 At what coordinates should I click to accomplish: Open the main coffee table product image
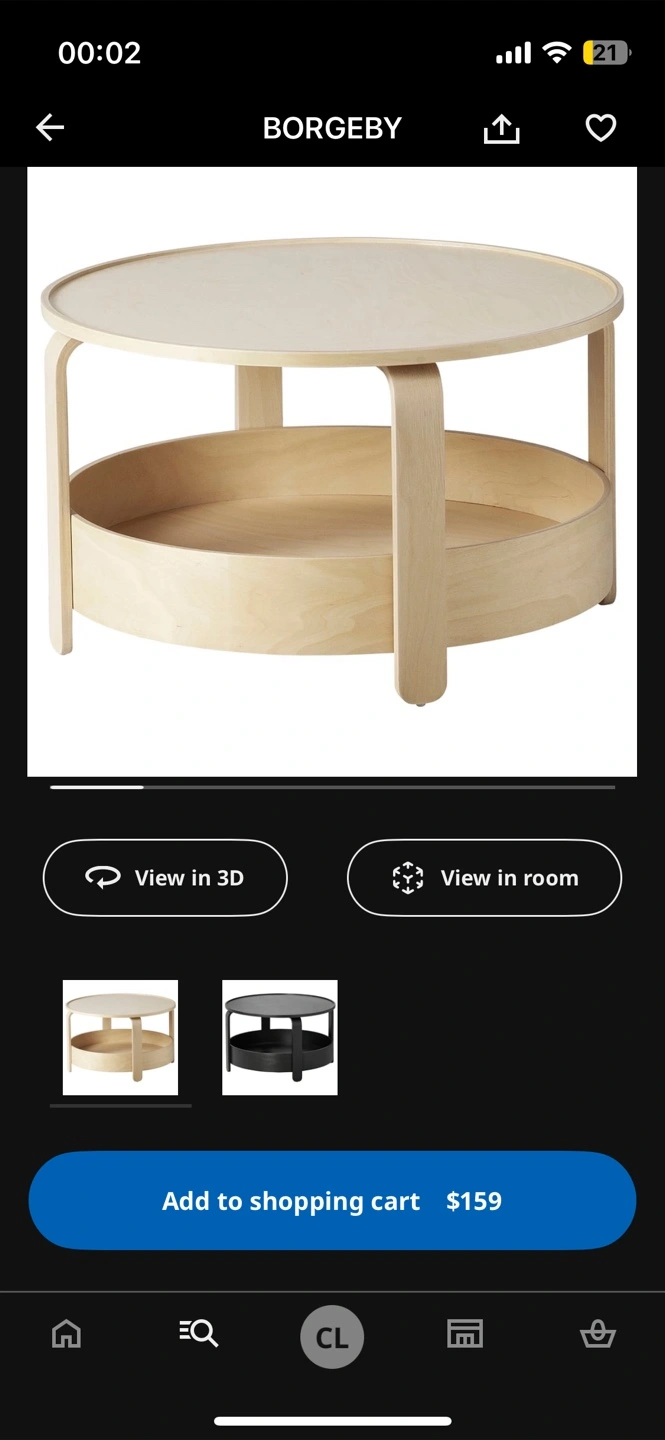tap(332, 472)
